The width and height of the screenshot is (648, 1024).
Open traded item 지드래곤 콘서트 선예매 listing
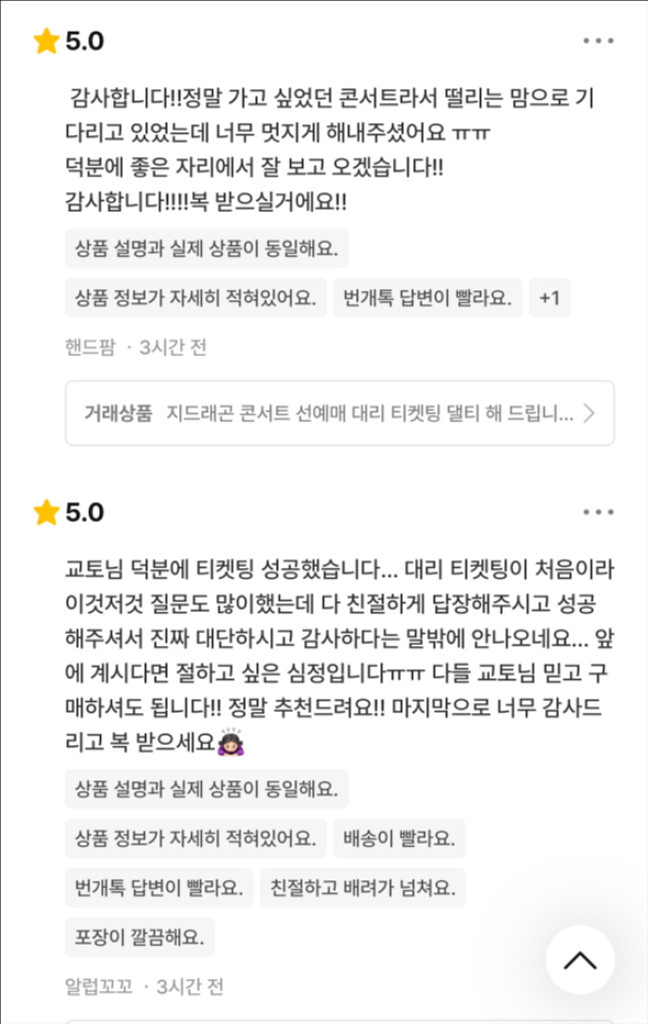coord(340,412)
